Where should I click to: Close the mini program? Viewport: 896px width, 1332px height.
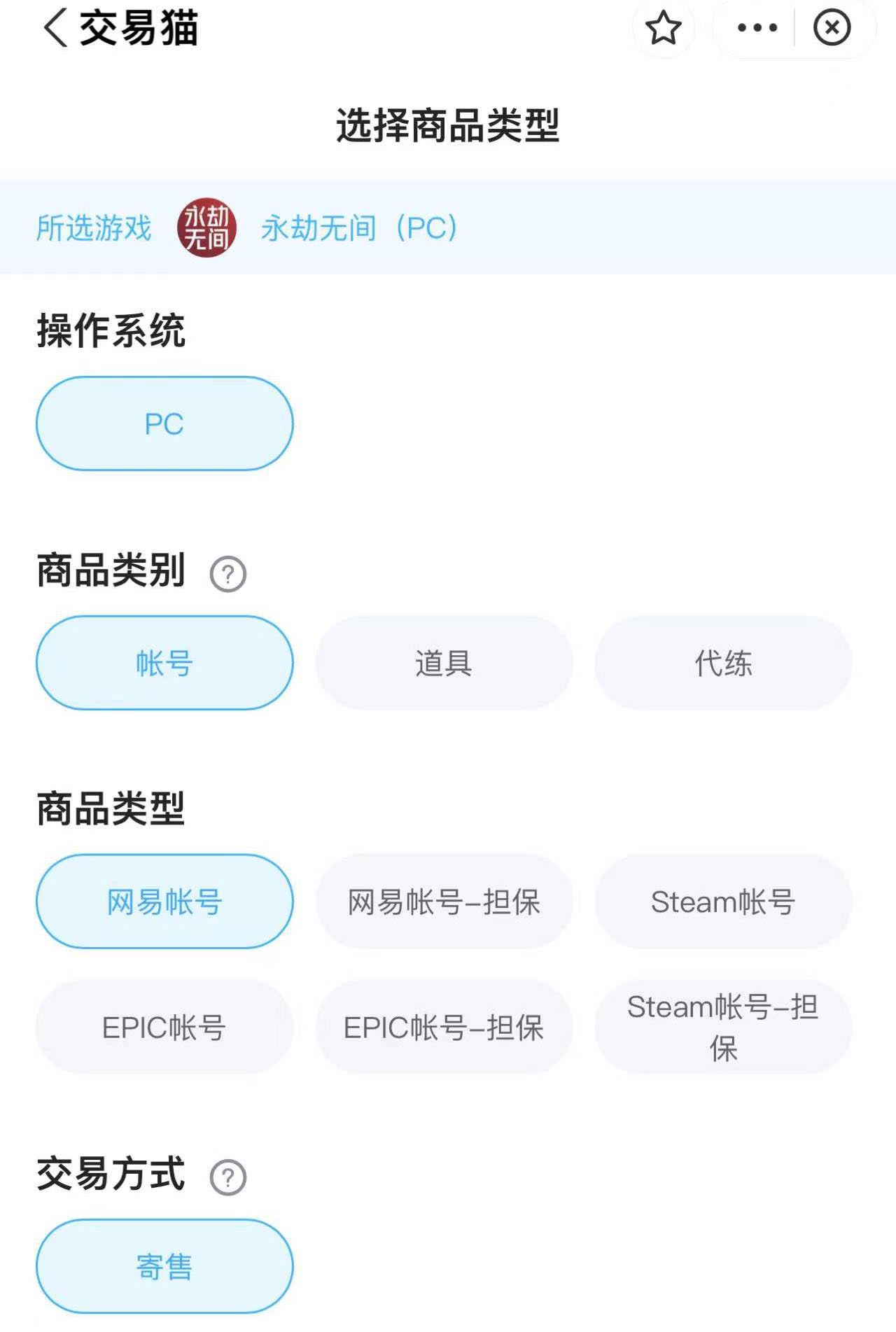[x=832, y=28]
